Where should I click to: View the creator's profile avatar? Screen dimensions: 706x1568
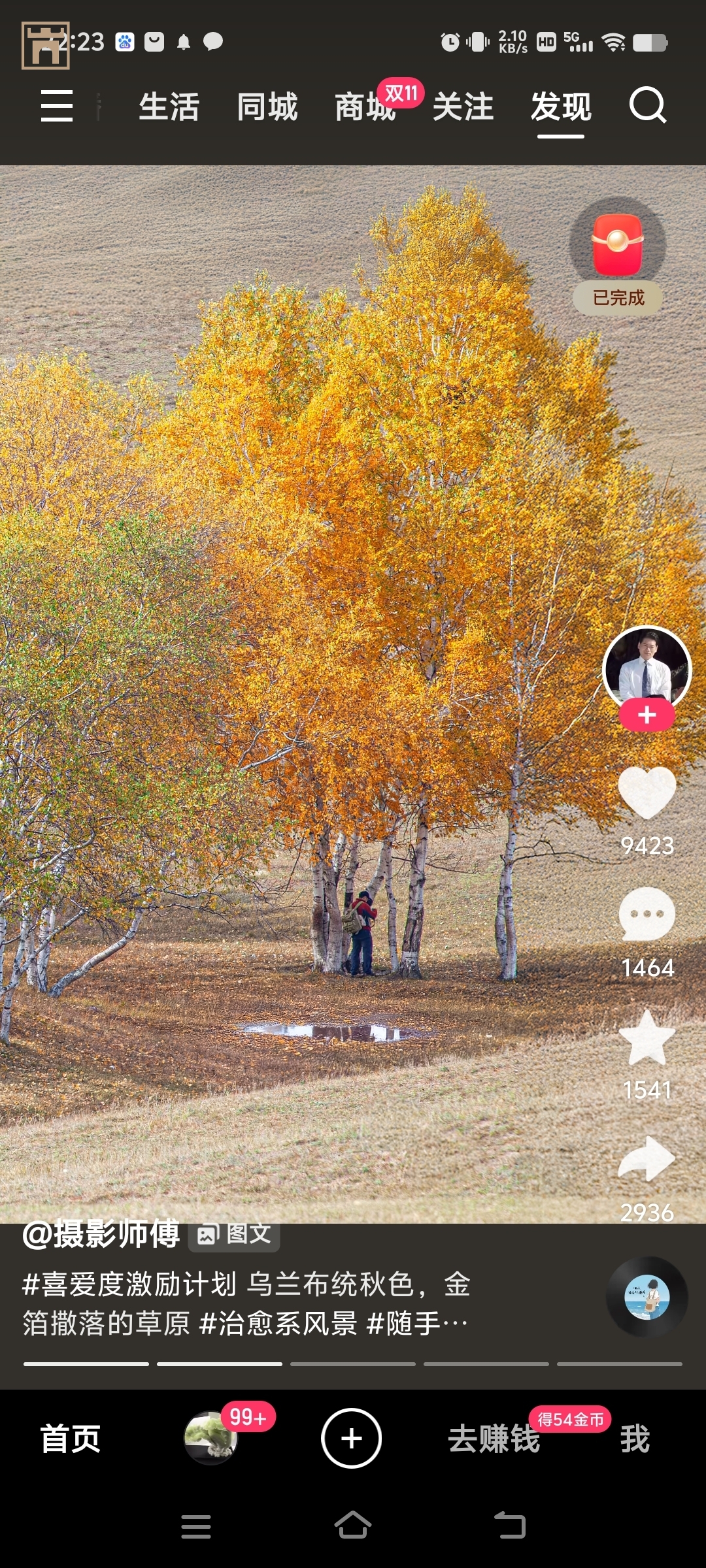click(647, 668)
